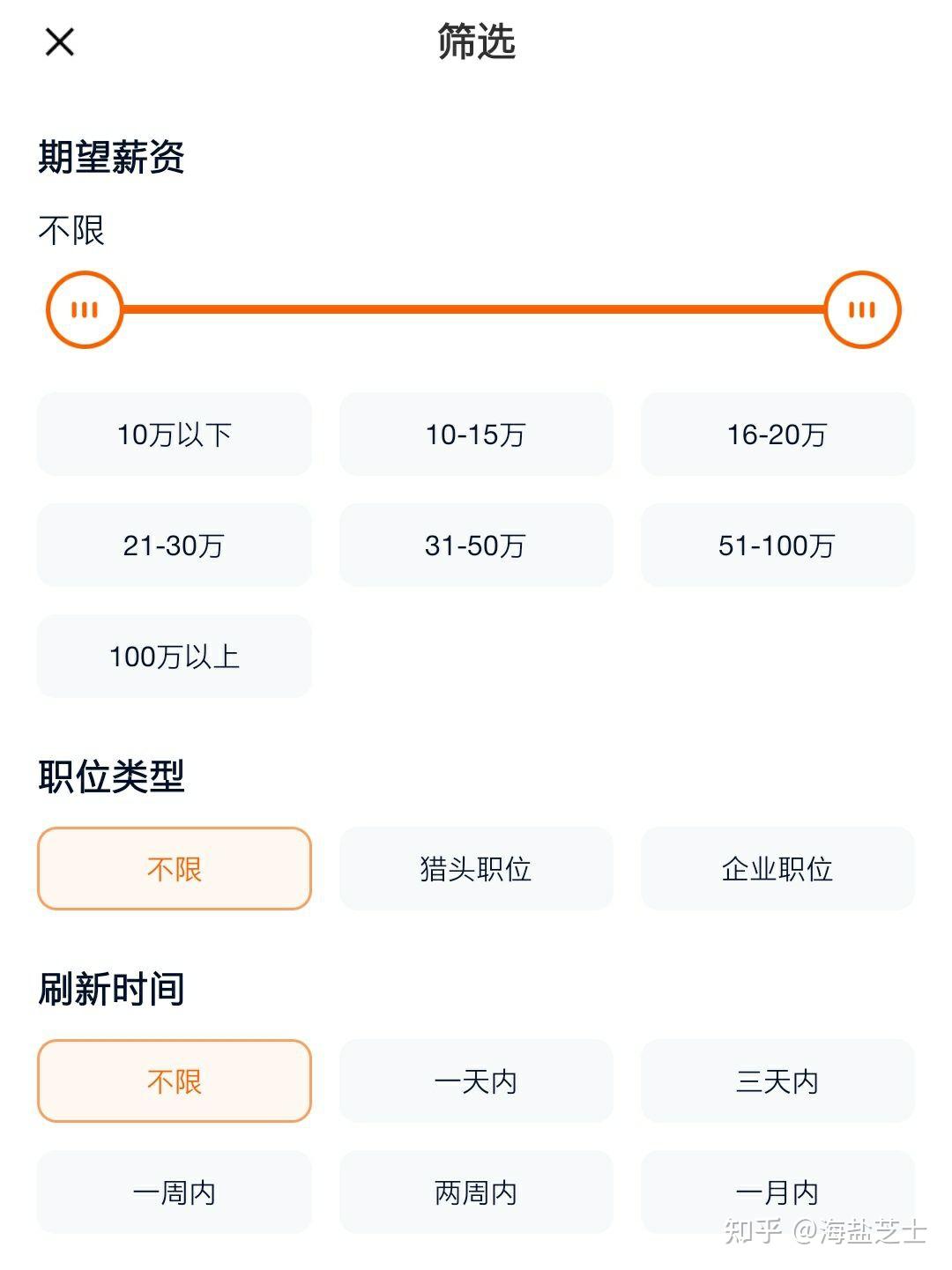Choose the 31-50万 salary range
Image resolution: width=952 pixels, height=1270 pixels.
click(x=476, y=545)
